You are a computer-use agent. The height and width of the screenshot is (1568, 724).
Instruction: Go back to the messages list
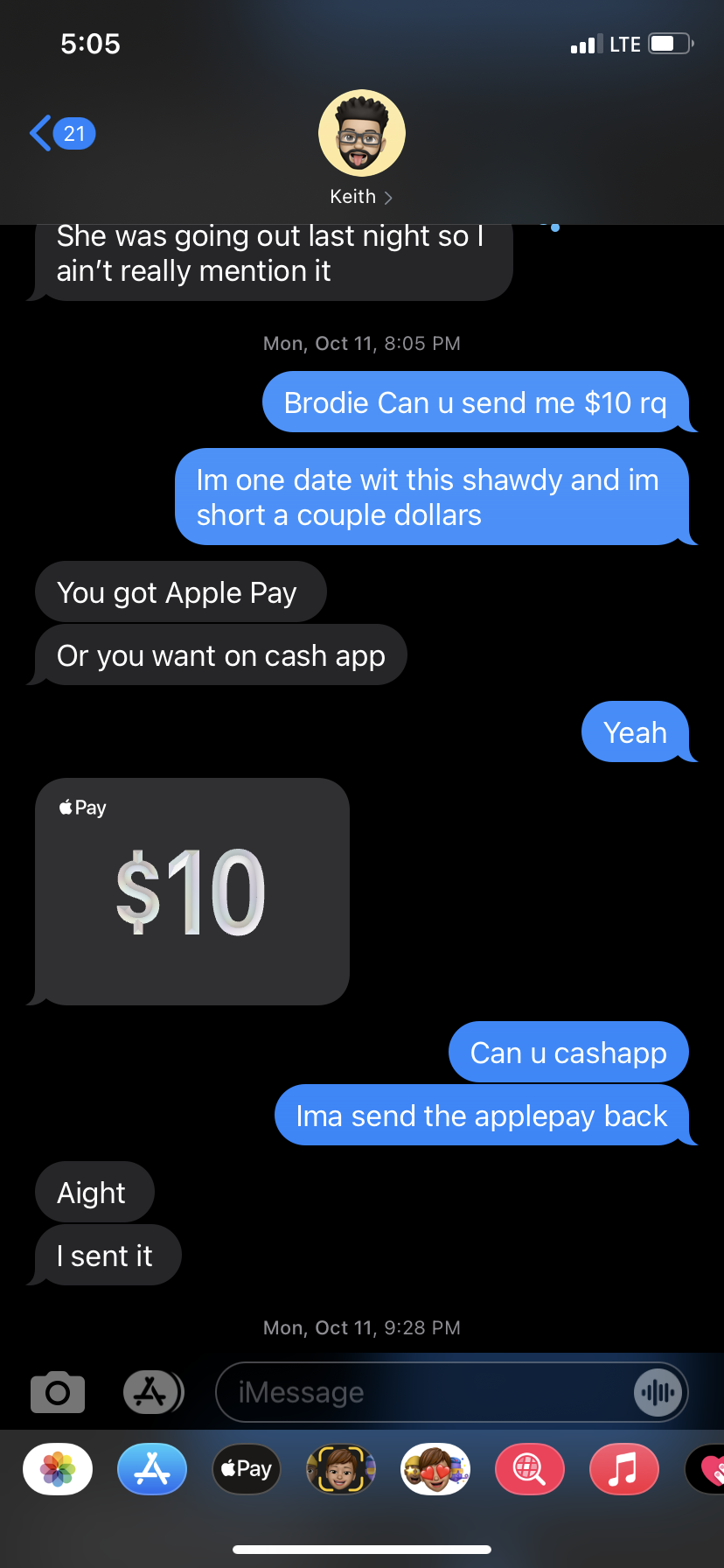click(59, 134)
